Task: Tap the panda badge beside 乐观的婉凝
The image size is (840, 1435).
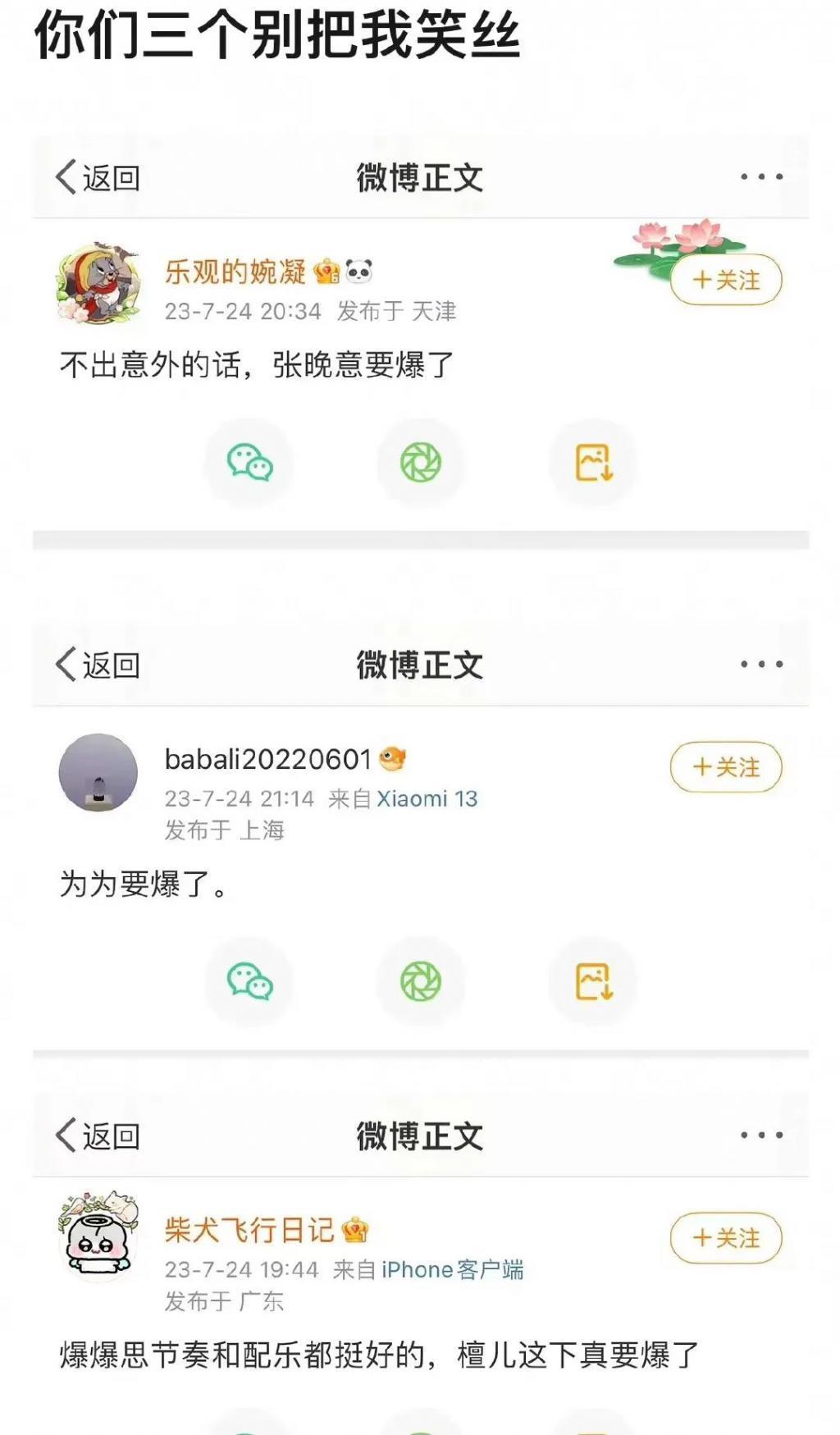Action: point(358,272)
